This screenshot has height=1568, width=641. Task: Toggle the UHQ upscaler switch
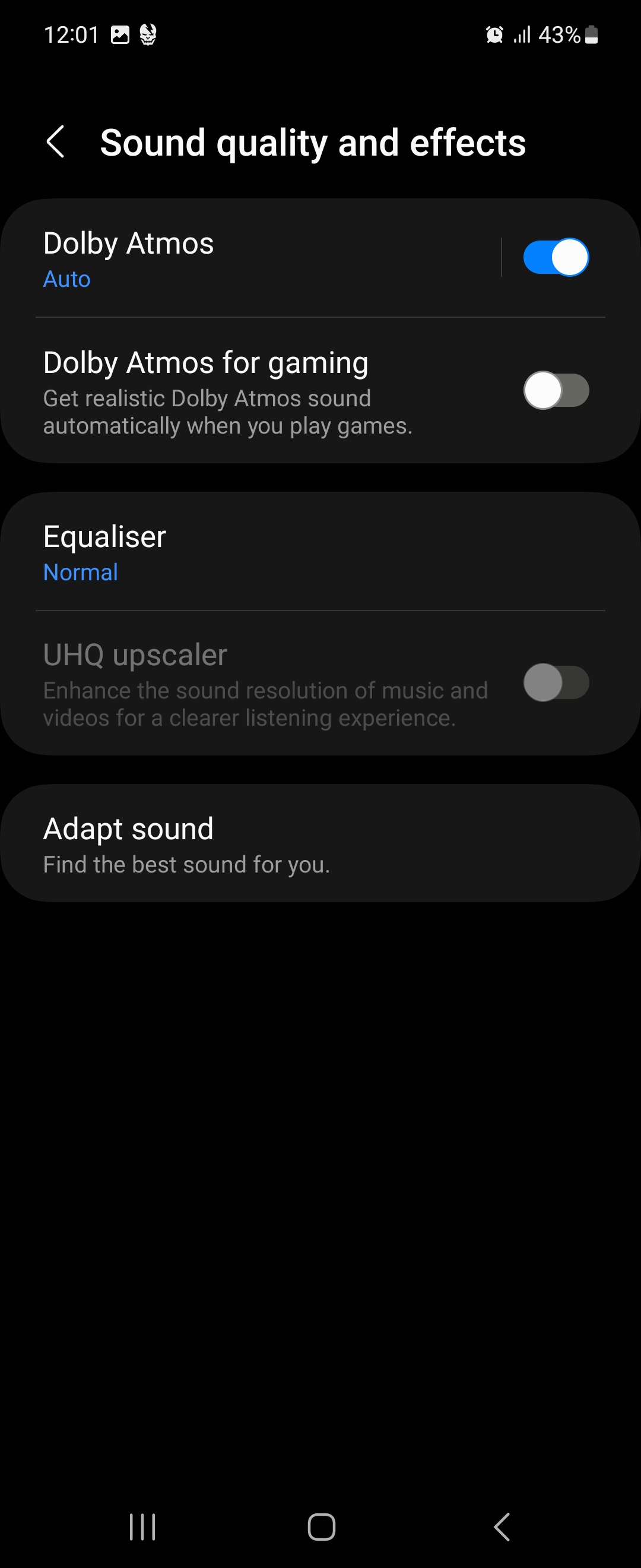pos(556,683)
